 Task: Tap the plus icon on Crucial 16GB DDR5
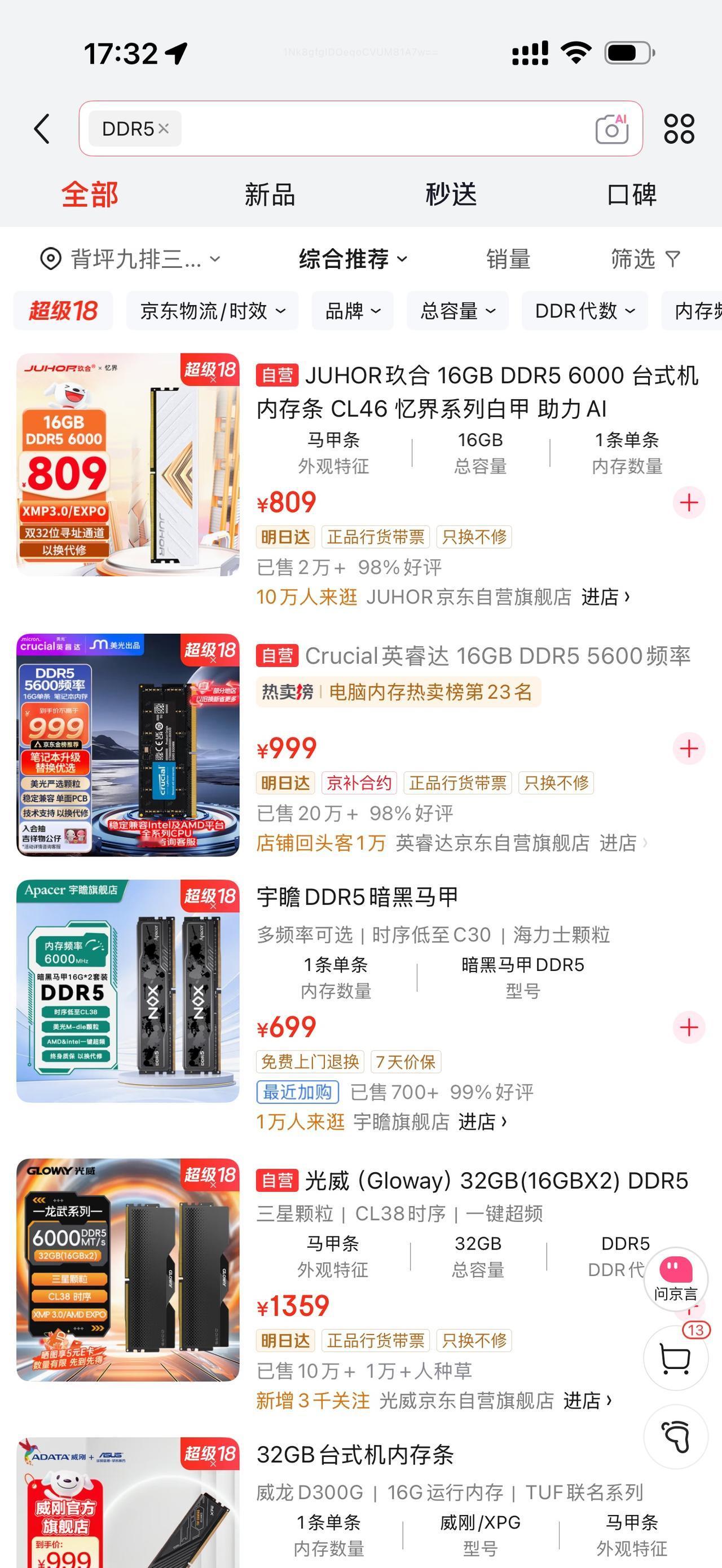[688, 749]
